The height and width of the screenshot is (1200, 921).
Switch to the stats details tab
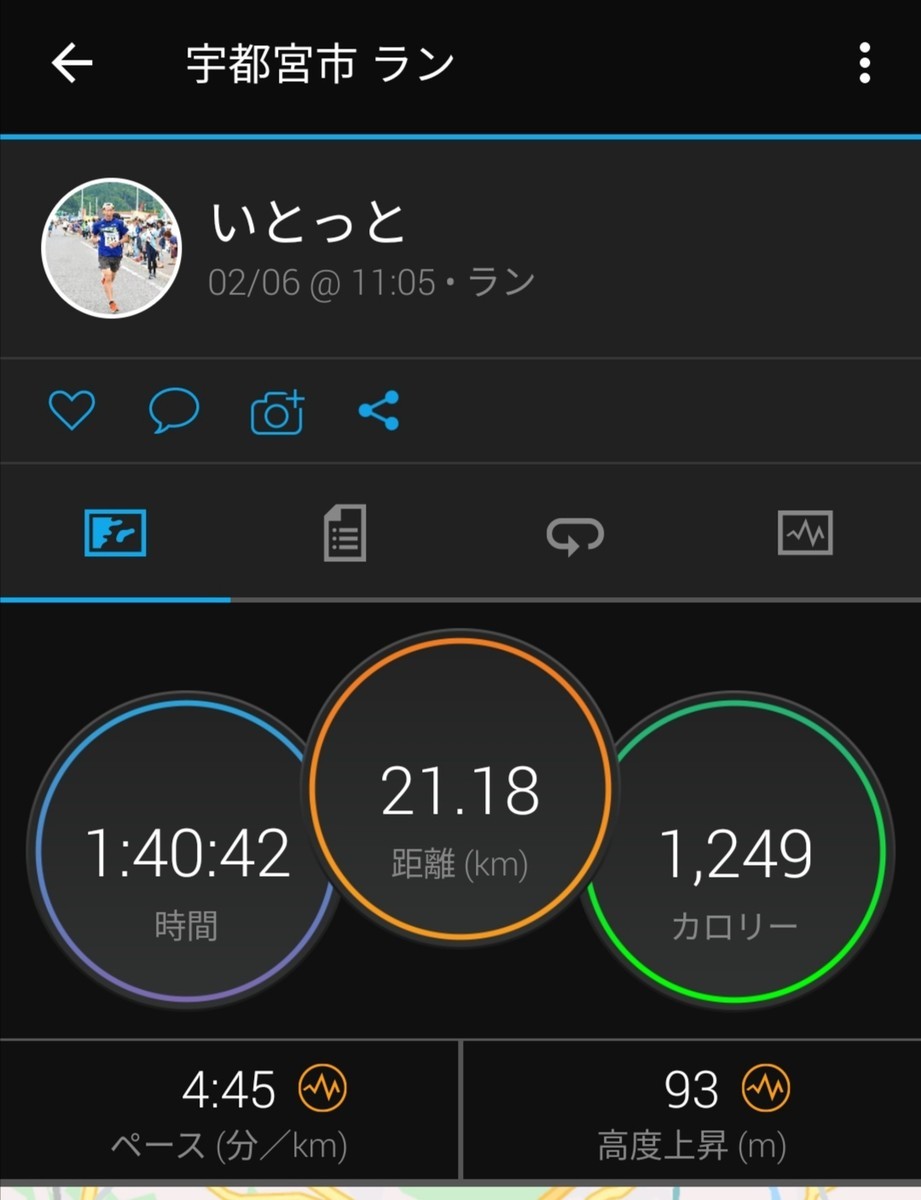[x=345, y=532]
